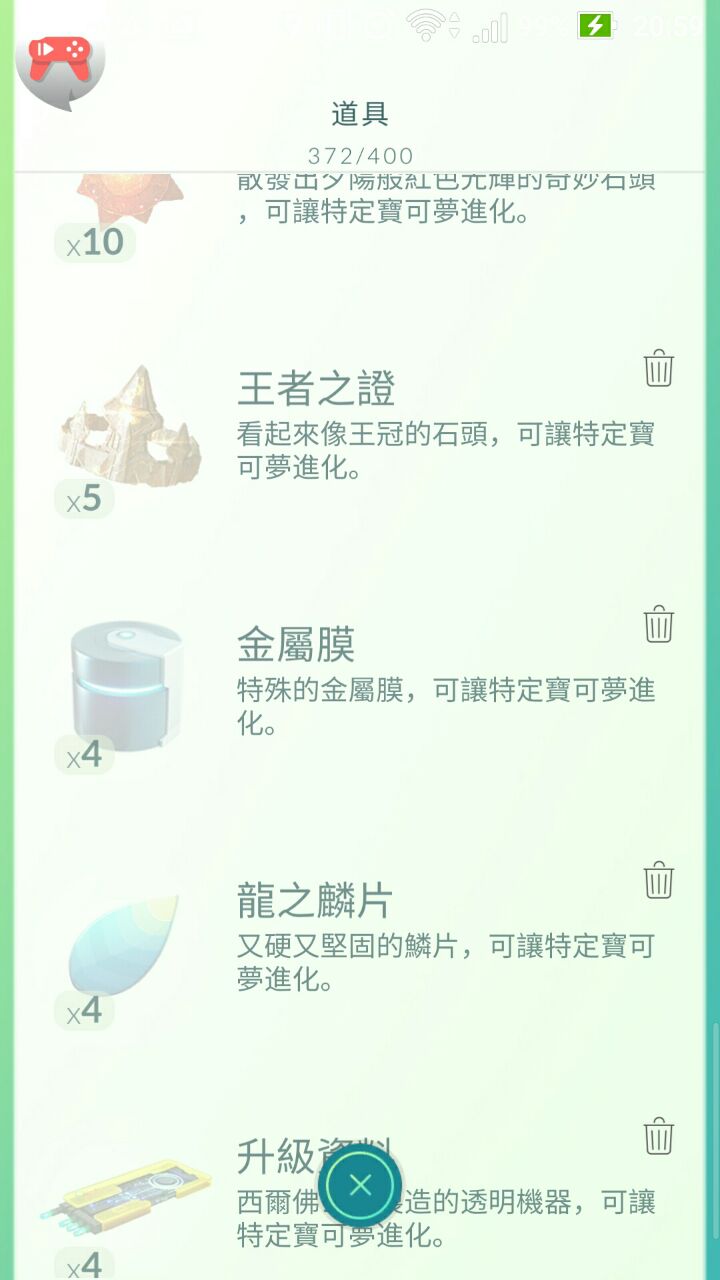Viewport: 720px width, 1280px height.
Task: Tap the trash icon for 金屬膜
Action: [658, 624]
